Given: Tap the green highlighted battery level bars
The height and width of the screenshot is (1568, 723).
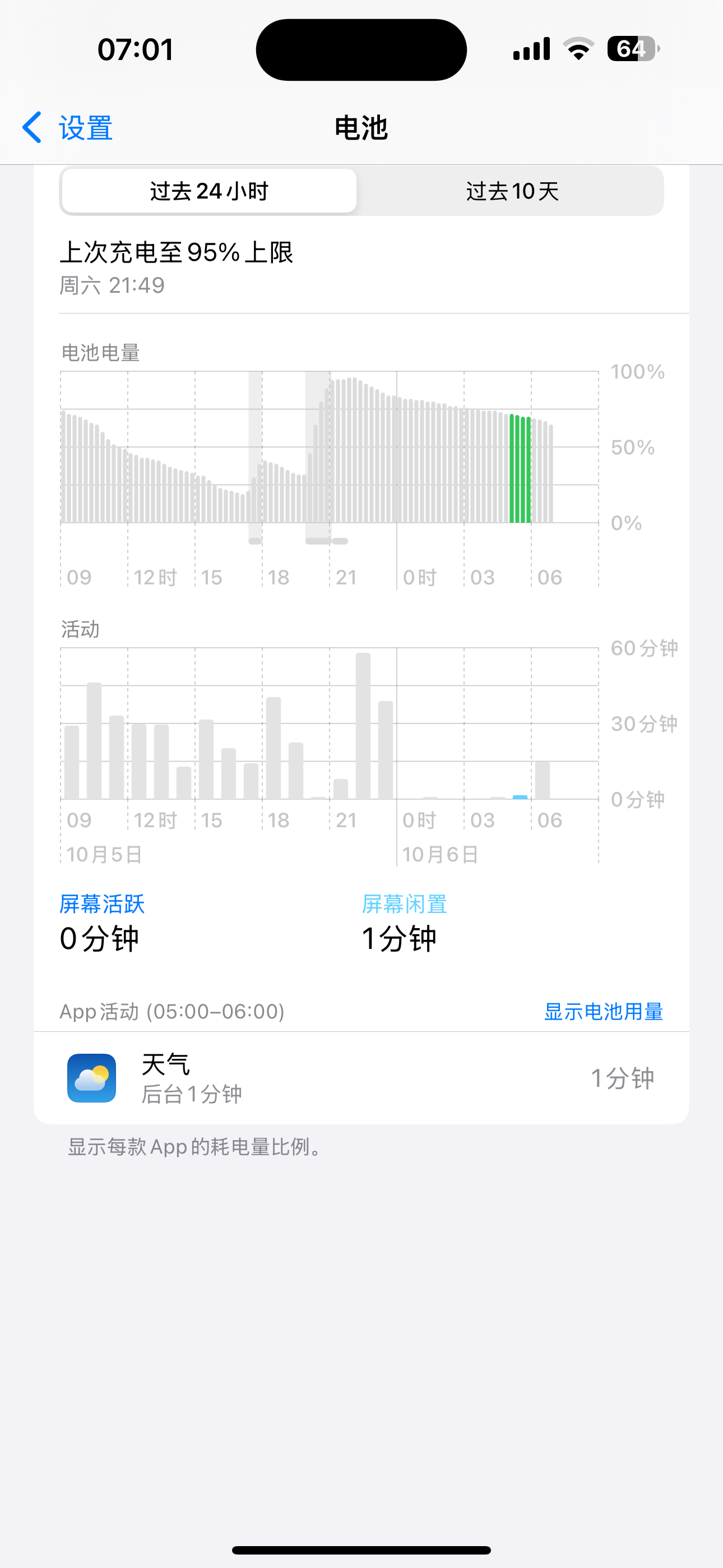Looking at the screenshot, I should coord(520,469).
